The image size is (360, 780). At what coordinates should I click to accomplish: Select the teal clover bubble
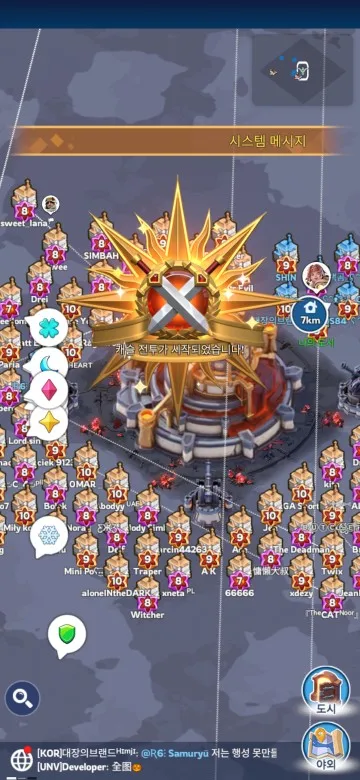[x=49, y=327]
